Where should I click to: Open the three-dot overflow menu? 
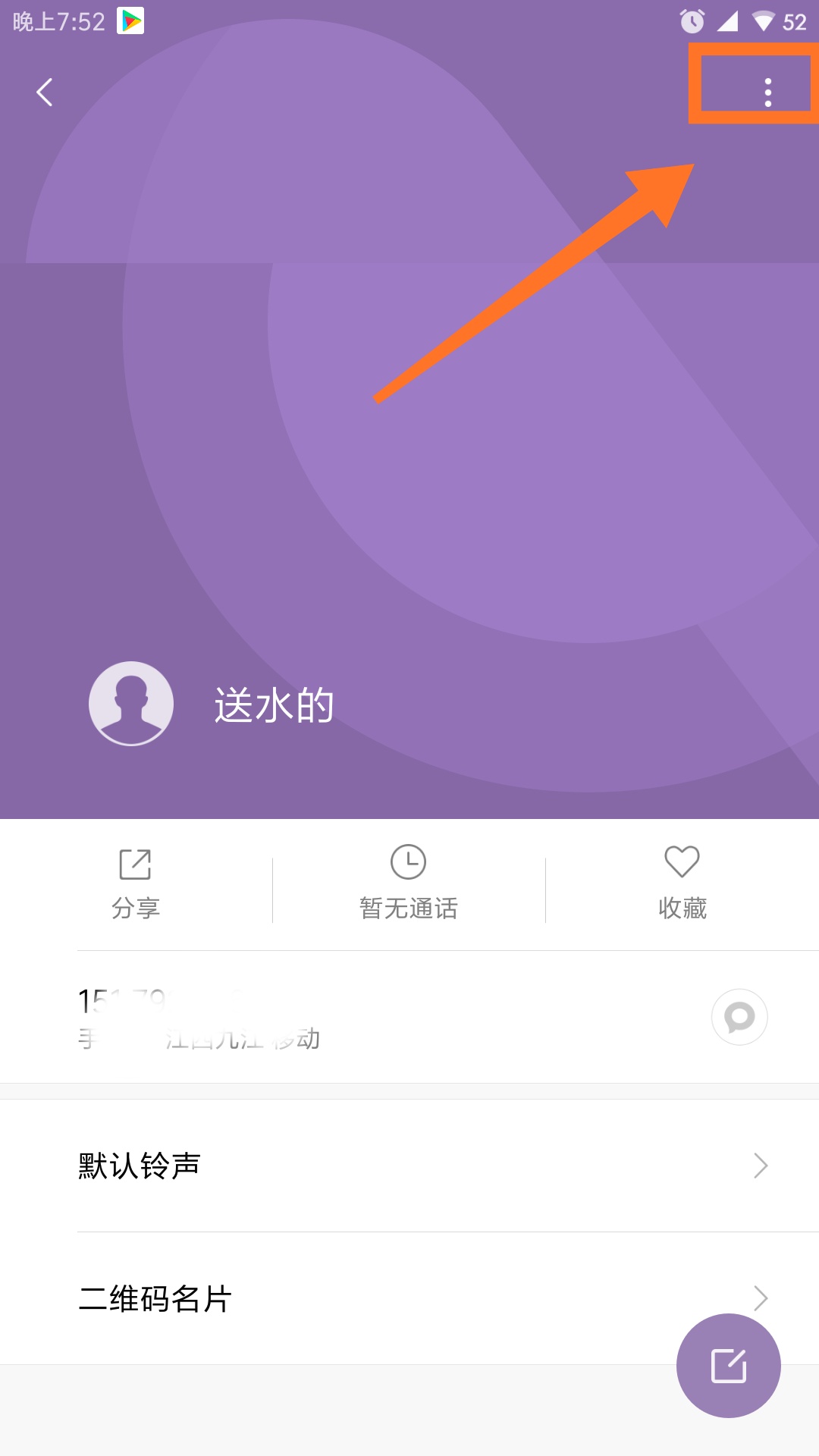coord(767,93)
